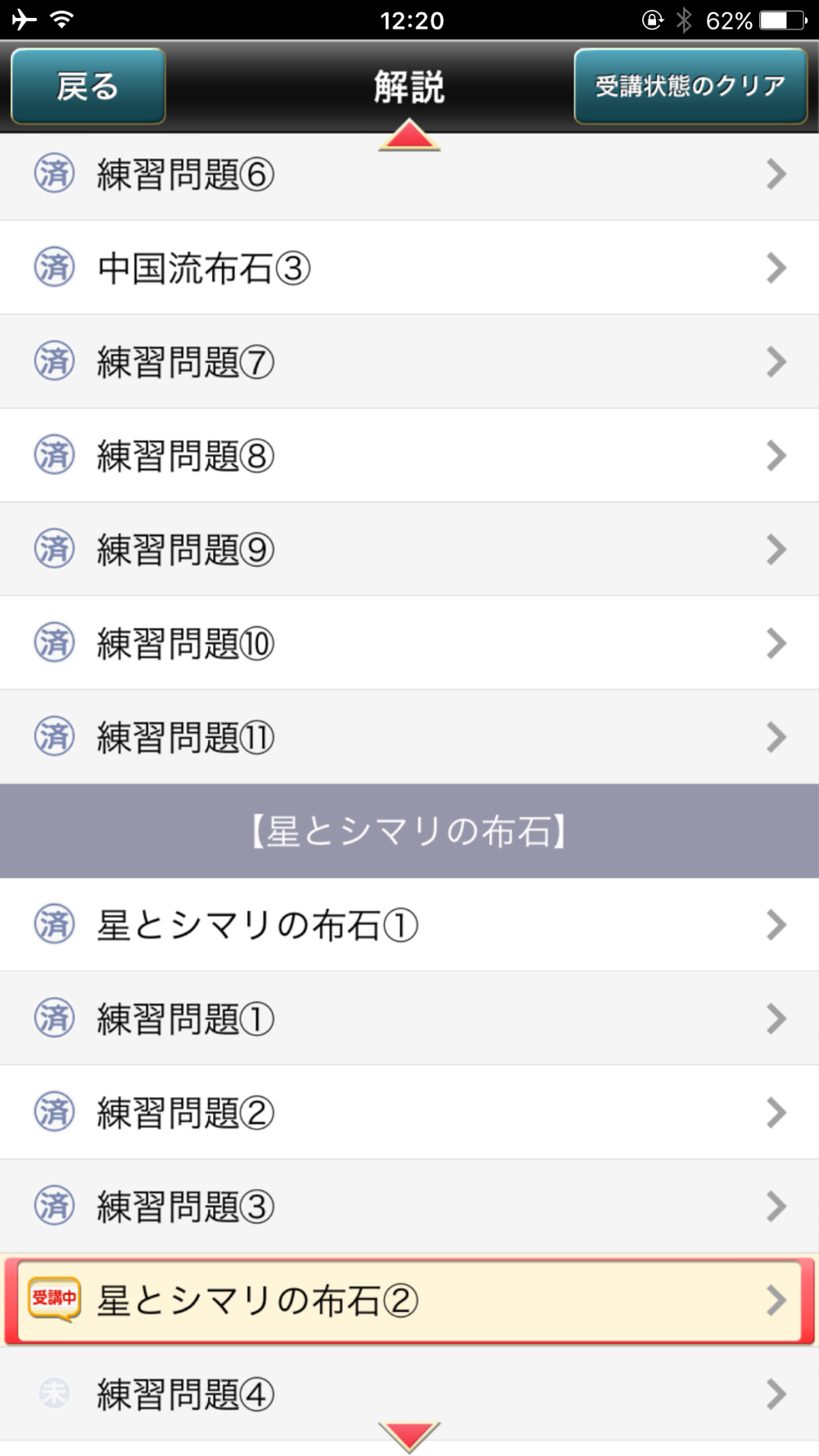Open the 星とシマリの布石① lesson
The image size is (819, 1456).
pyautogui.click(x=409, y=925)
